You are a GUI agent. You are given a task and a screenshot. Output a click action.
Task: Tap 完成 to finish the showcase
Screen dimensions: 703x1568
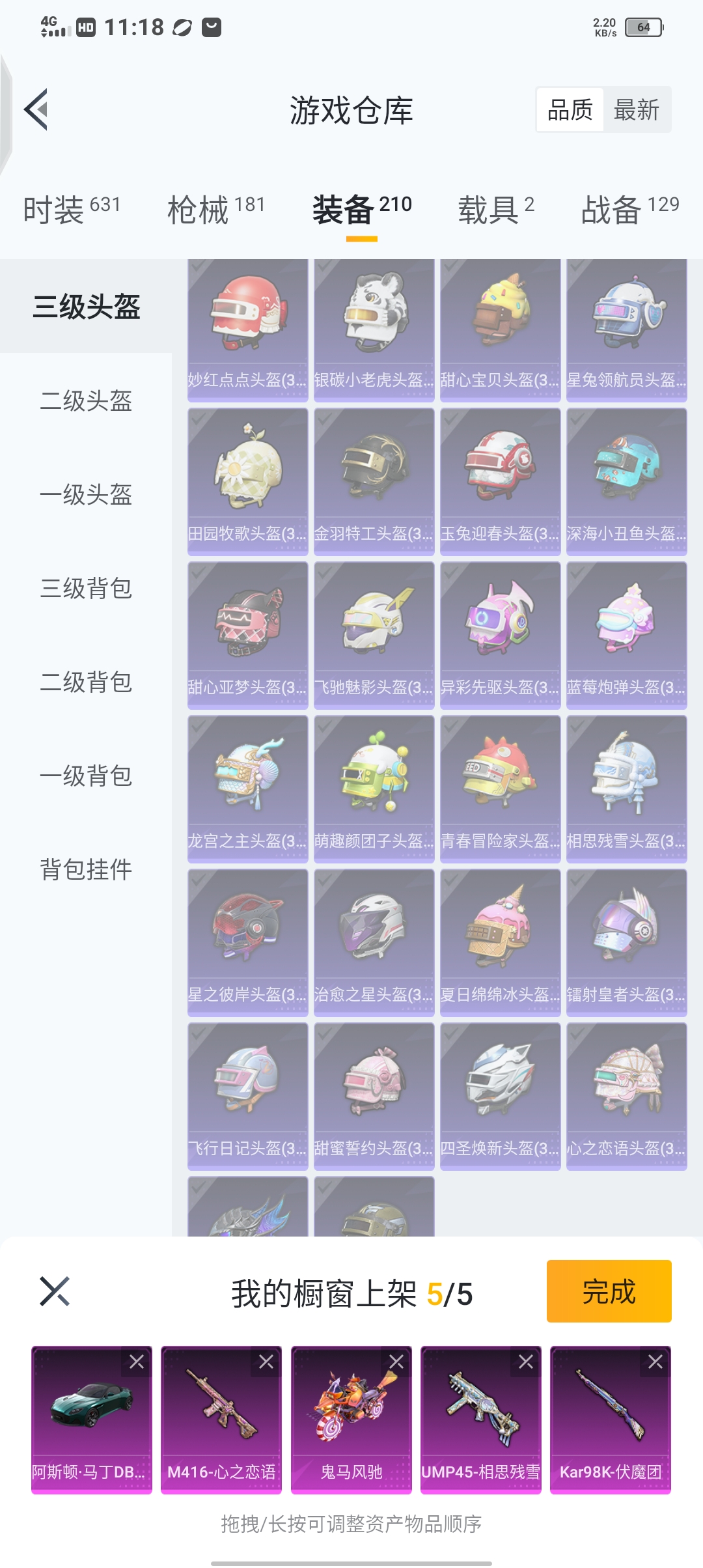[x=609, y=1291]
